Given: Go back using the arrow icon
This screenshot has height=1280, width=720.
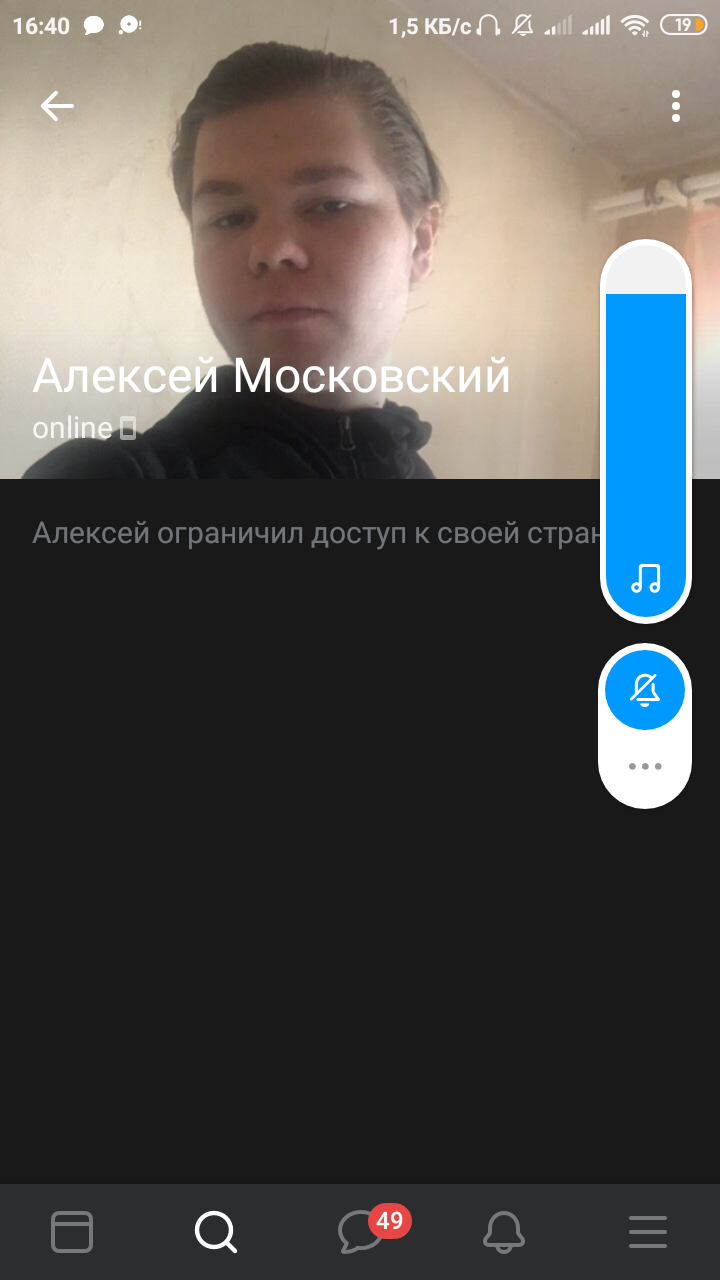Looking at the screenshot, I should 57,106.
